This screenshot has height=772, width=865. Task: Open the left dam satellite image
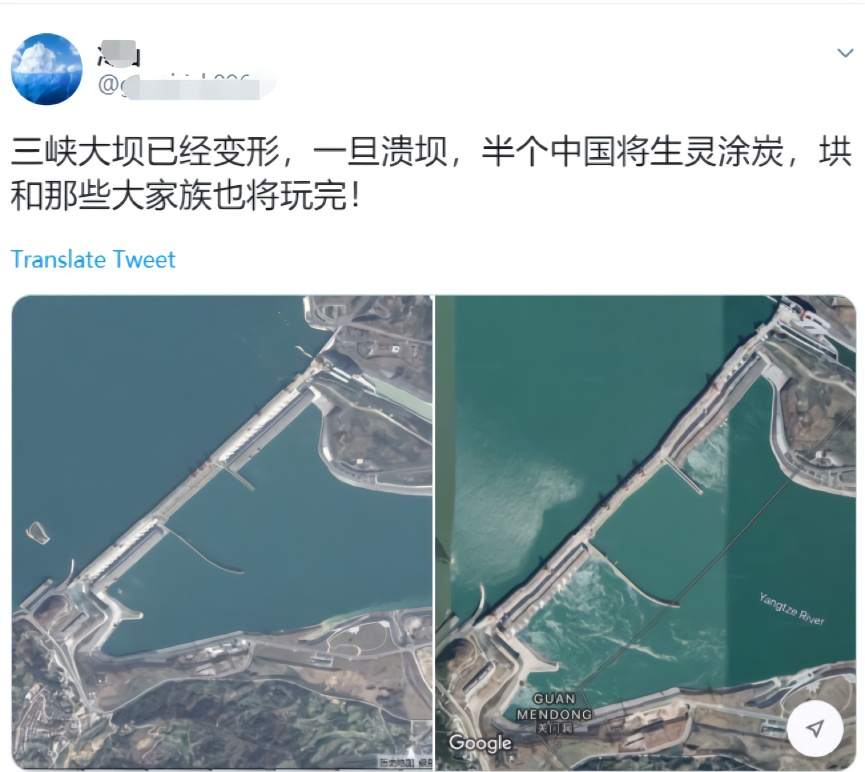click(222, 531)
